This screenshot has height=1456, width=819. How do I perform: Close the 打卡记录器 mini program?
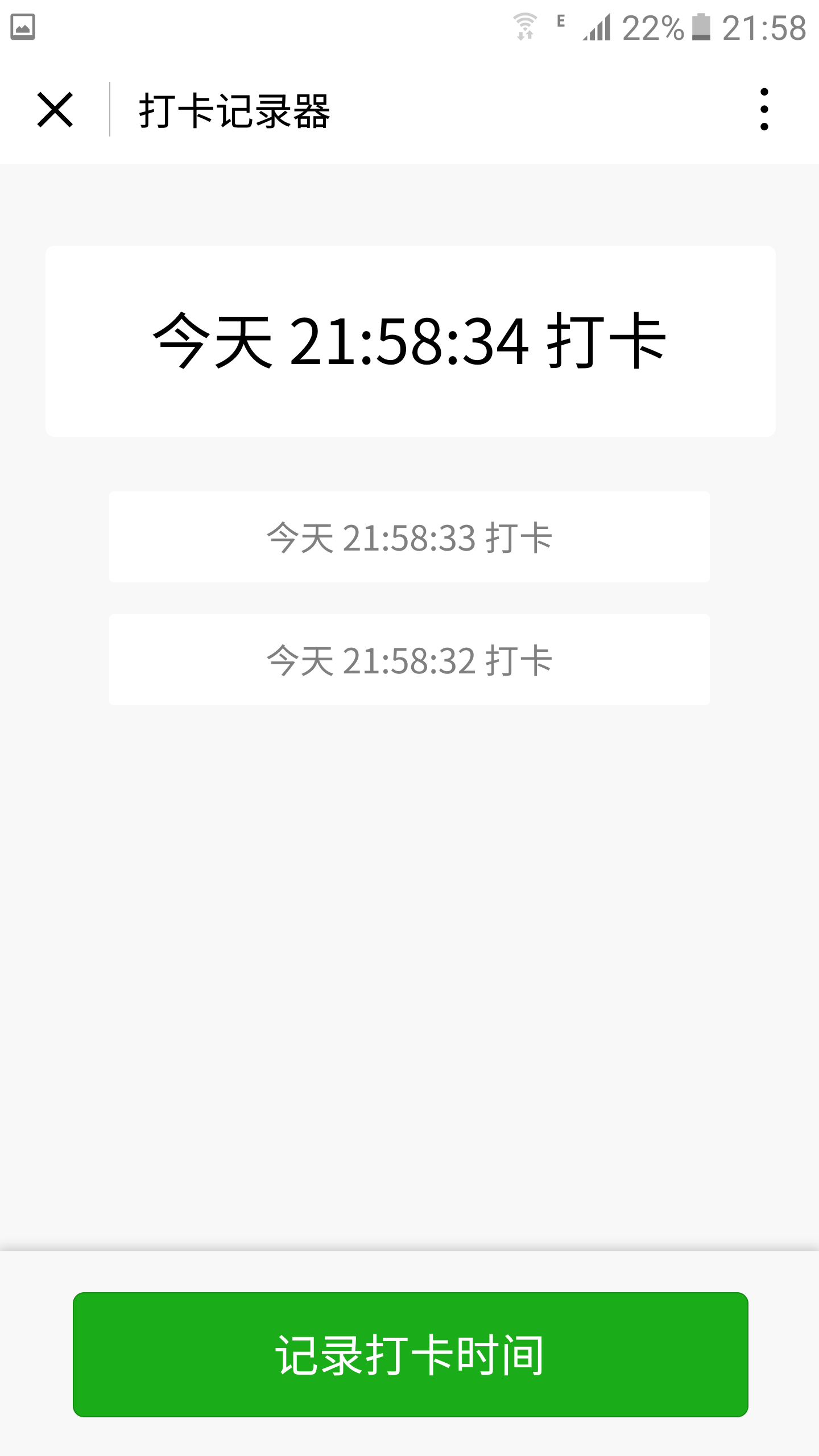coord(55,109)
